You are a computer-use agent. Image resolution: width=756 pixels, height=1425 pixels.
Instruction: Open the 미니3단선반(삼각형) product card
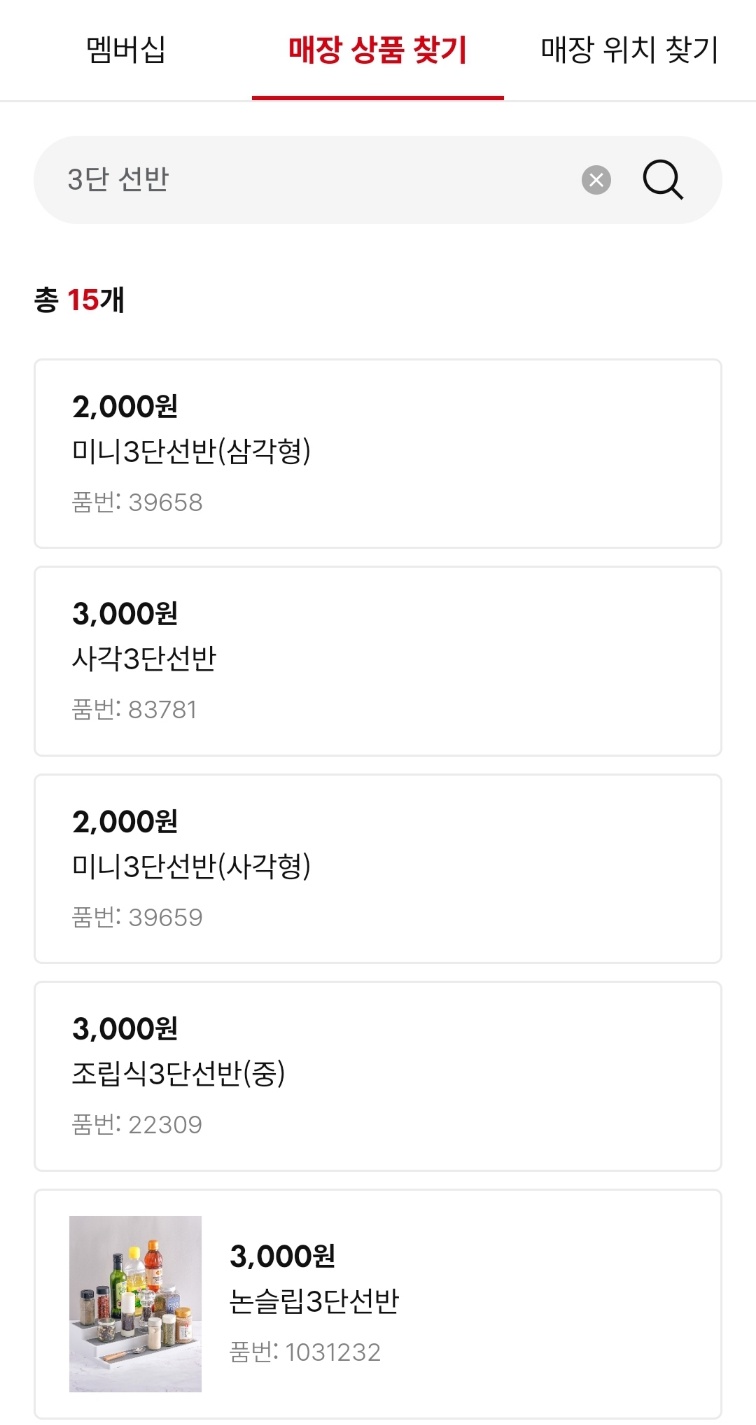point(378,451)
